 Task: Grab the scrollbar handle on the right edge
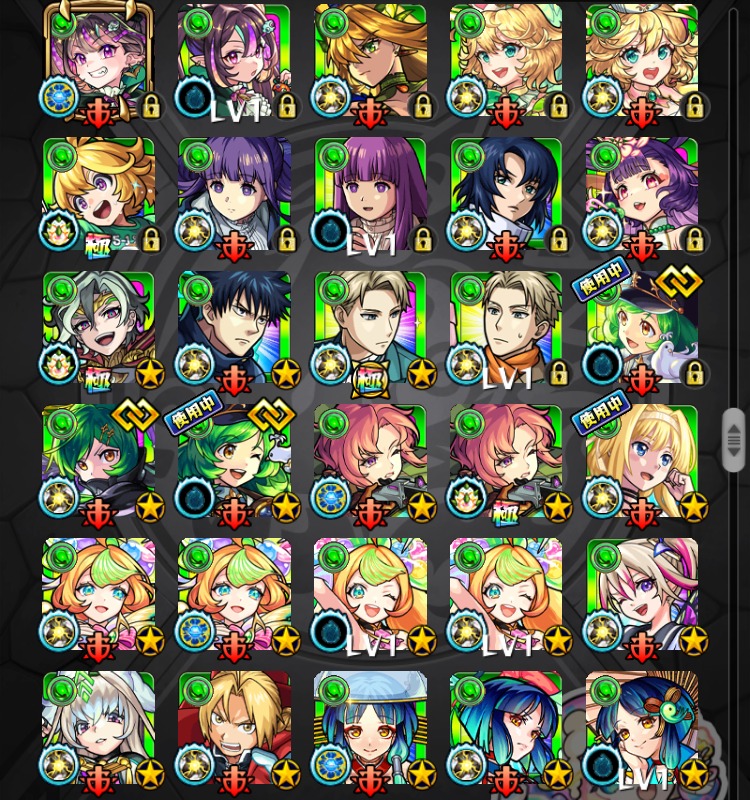click(734, 439)
